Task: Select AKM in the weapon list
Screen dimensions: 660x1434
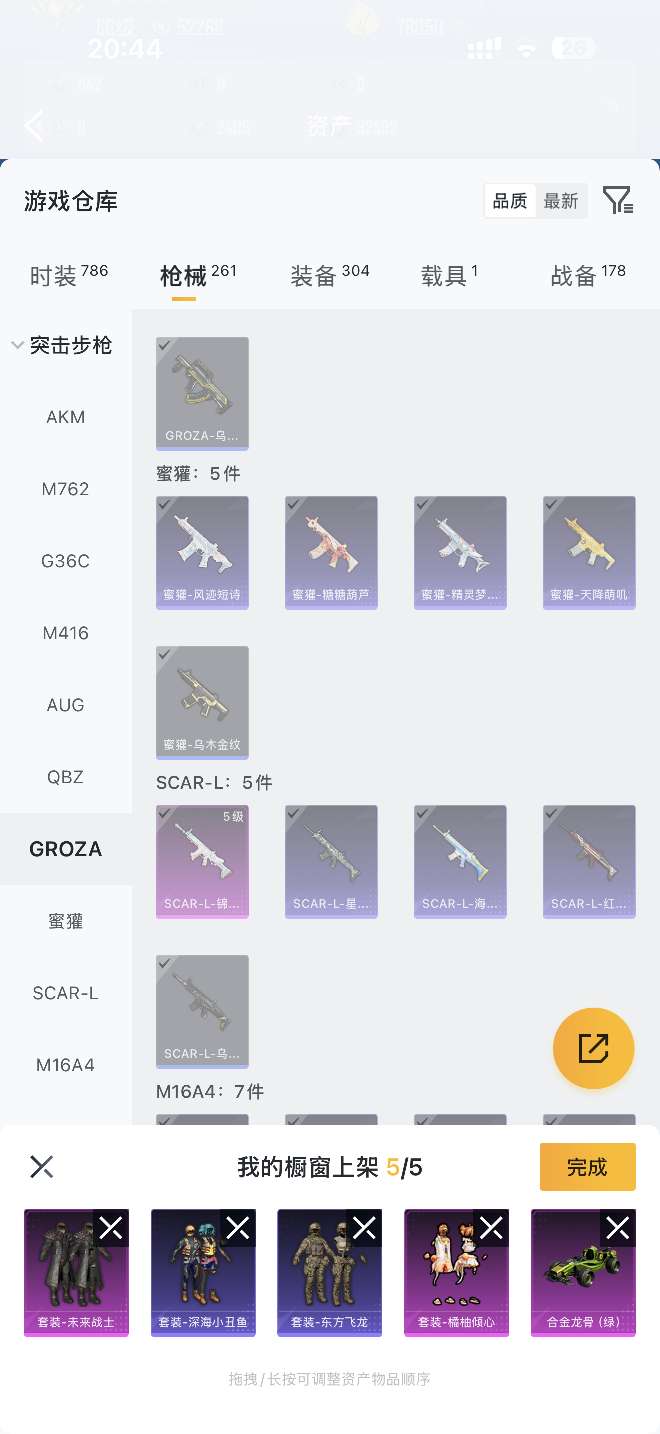Action: pyautogui.click(x=66, y=417)
